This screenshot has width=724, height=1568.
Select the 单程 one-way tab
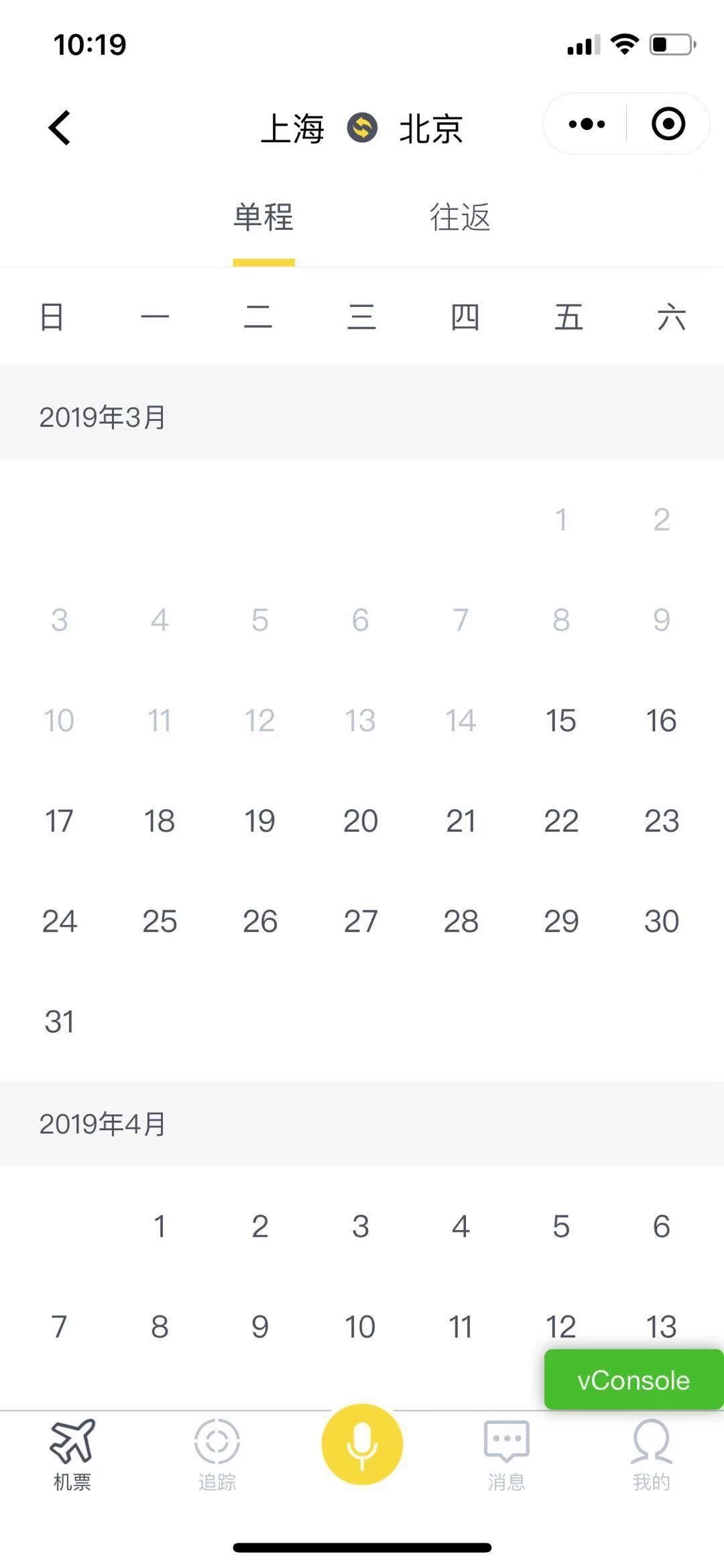[x=263, y=217]
